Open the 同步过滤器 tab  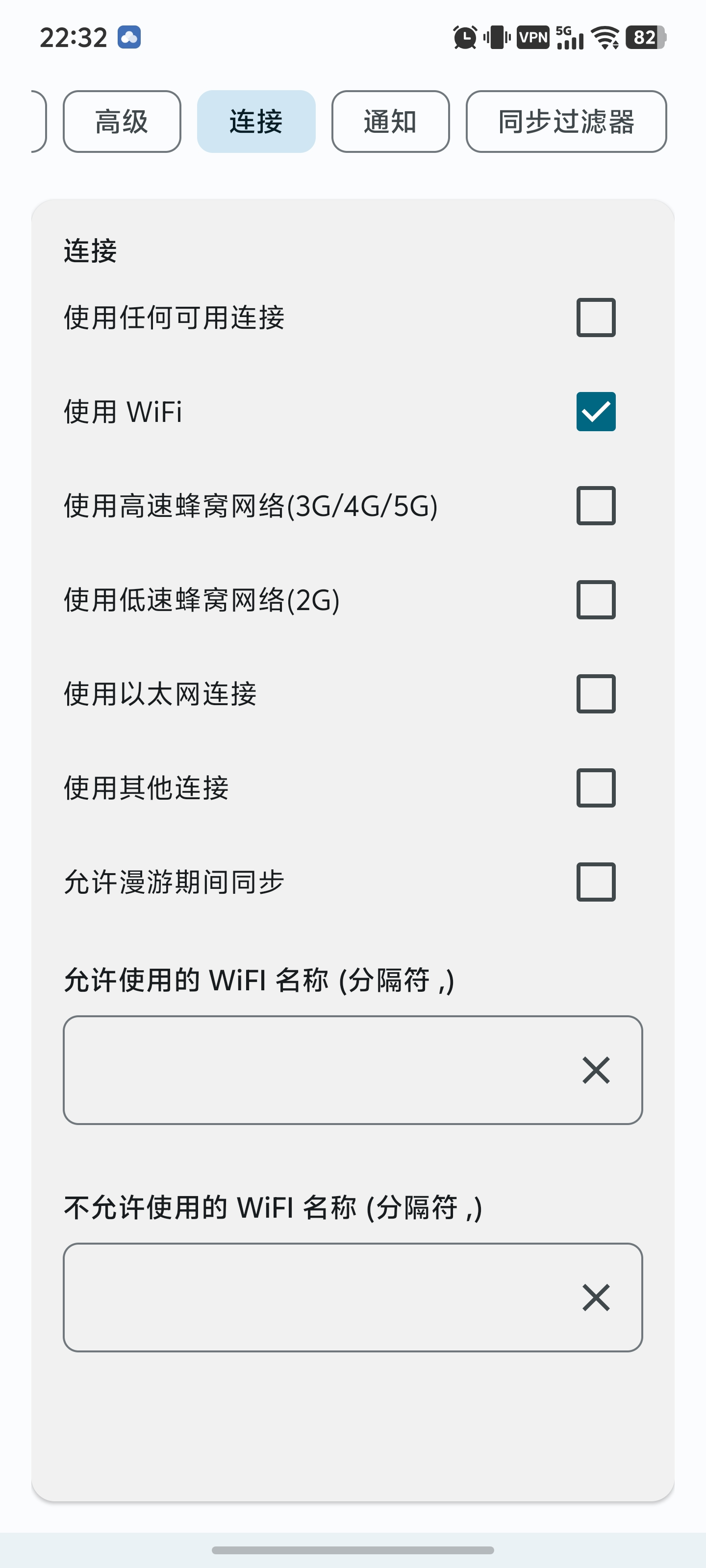pyautogui.click(x=566, y=122)
